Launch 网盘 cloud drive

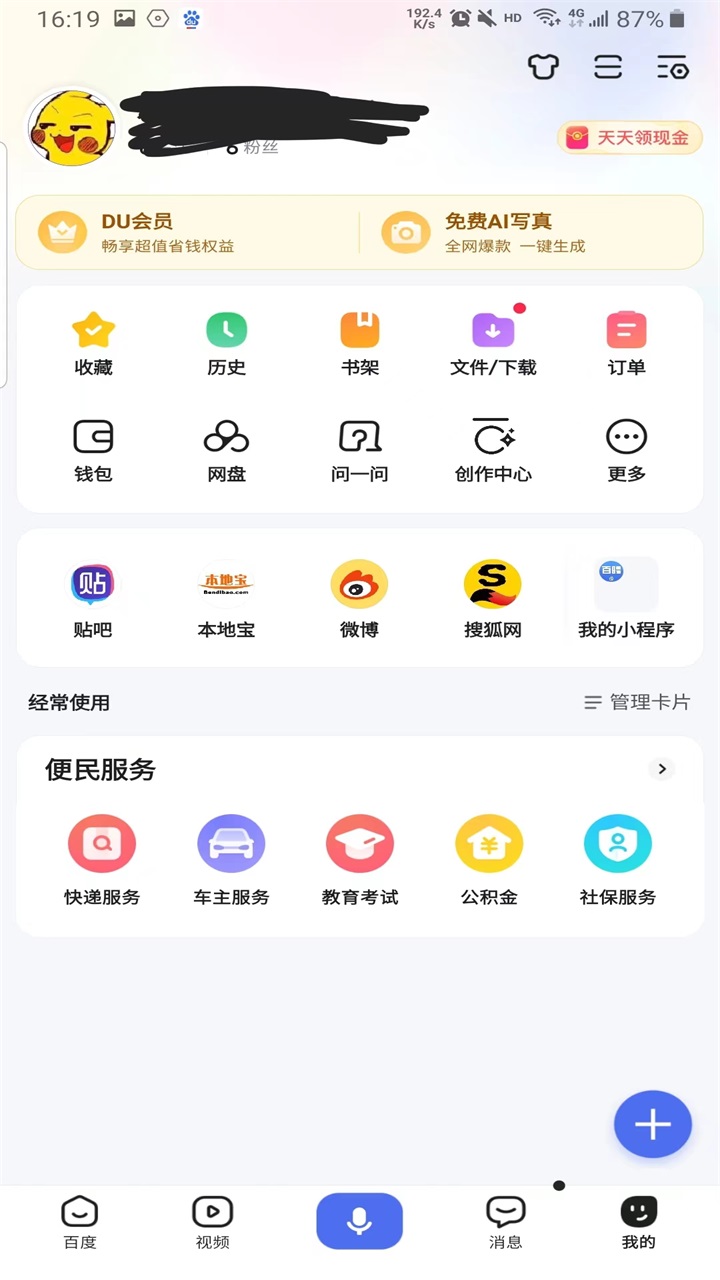tap(226, 450)
